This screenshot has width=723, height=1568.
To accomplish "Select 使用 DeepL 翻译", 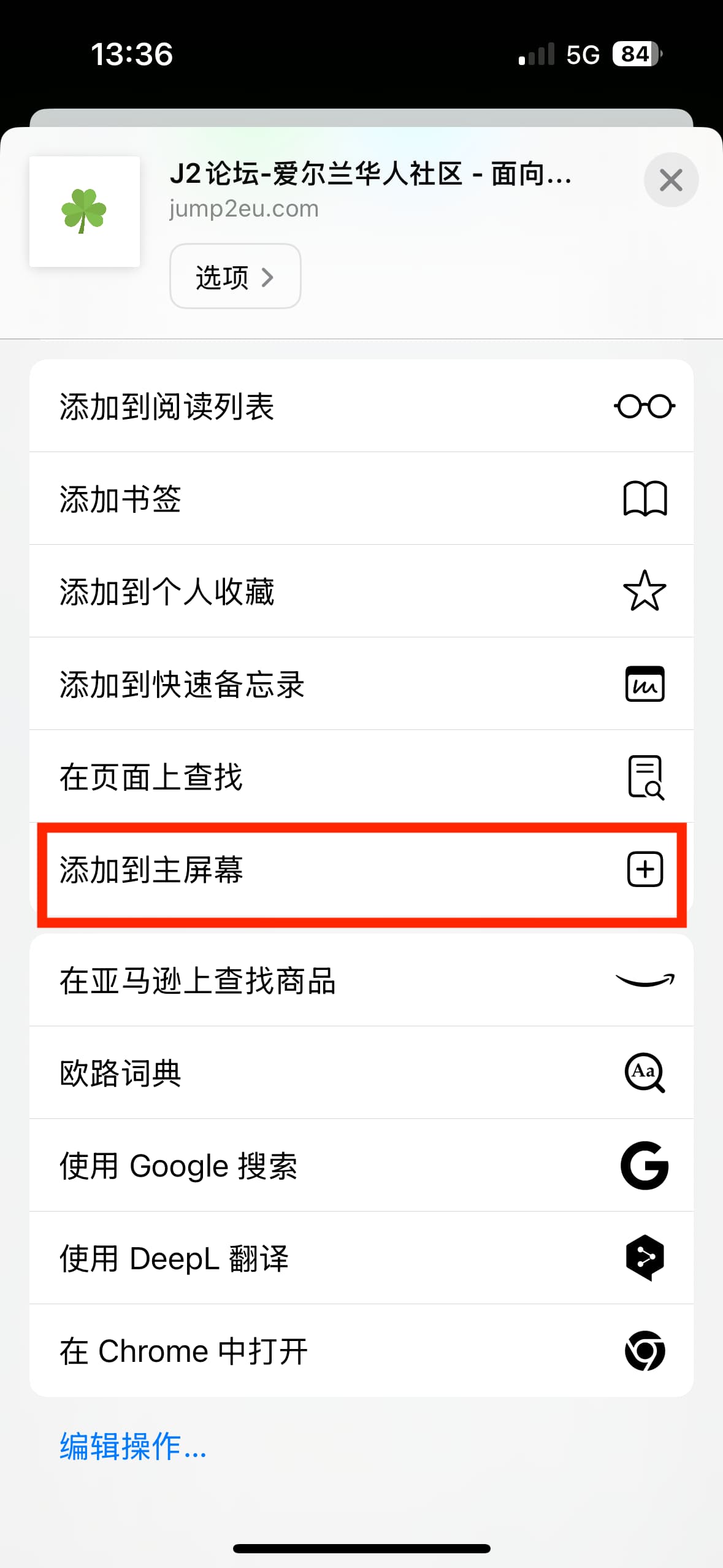I will pyautogui.click(x=361, y=1258).
